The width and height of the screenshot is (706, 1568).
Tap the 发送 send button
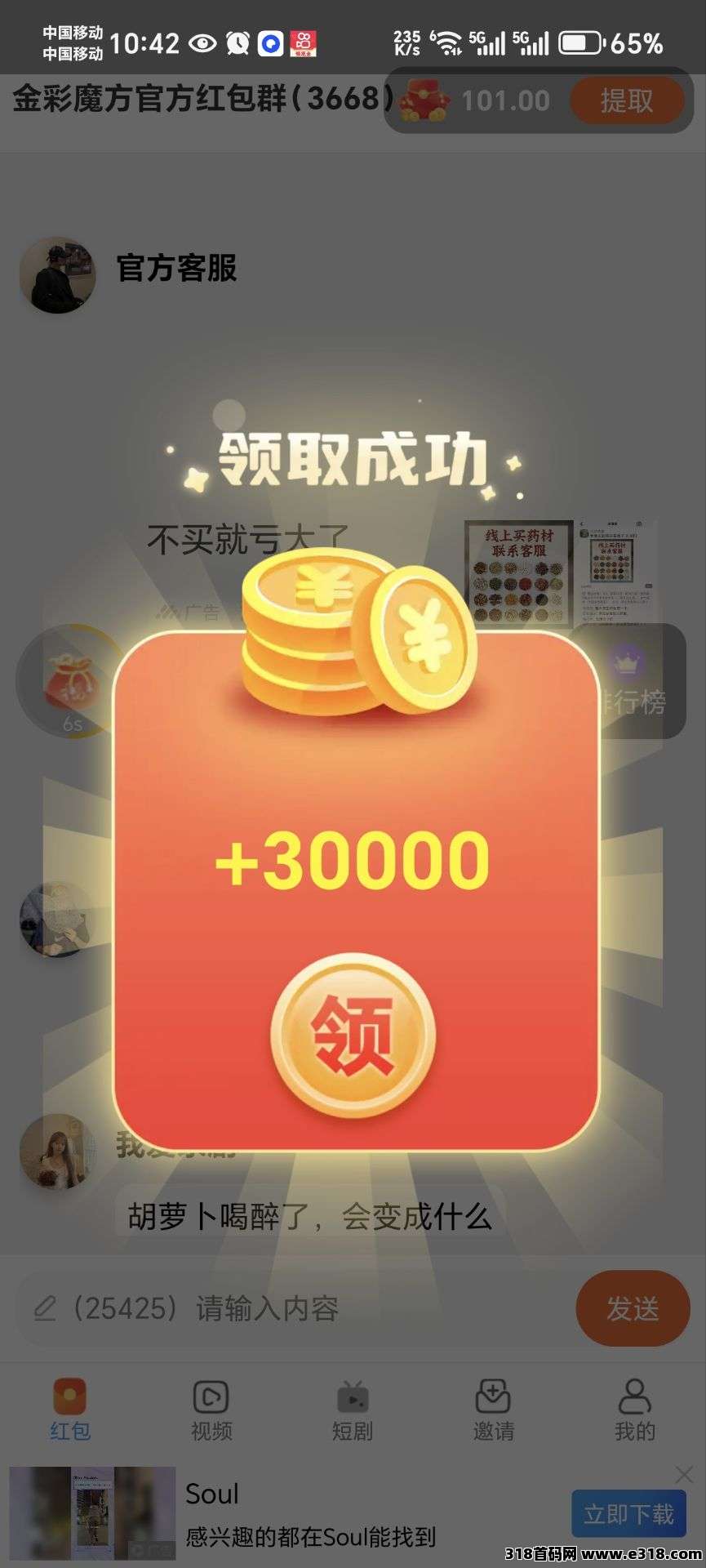(x=633, y=1308)
